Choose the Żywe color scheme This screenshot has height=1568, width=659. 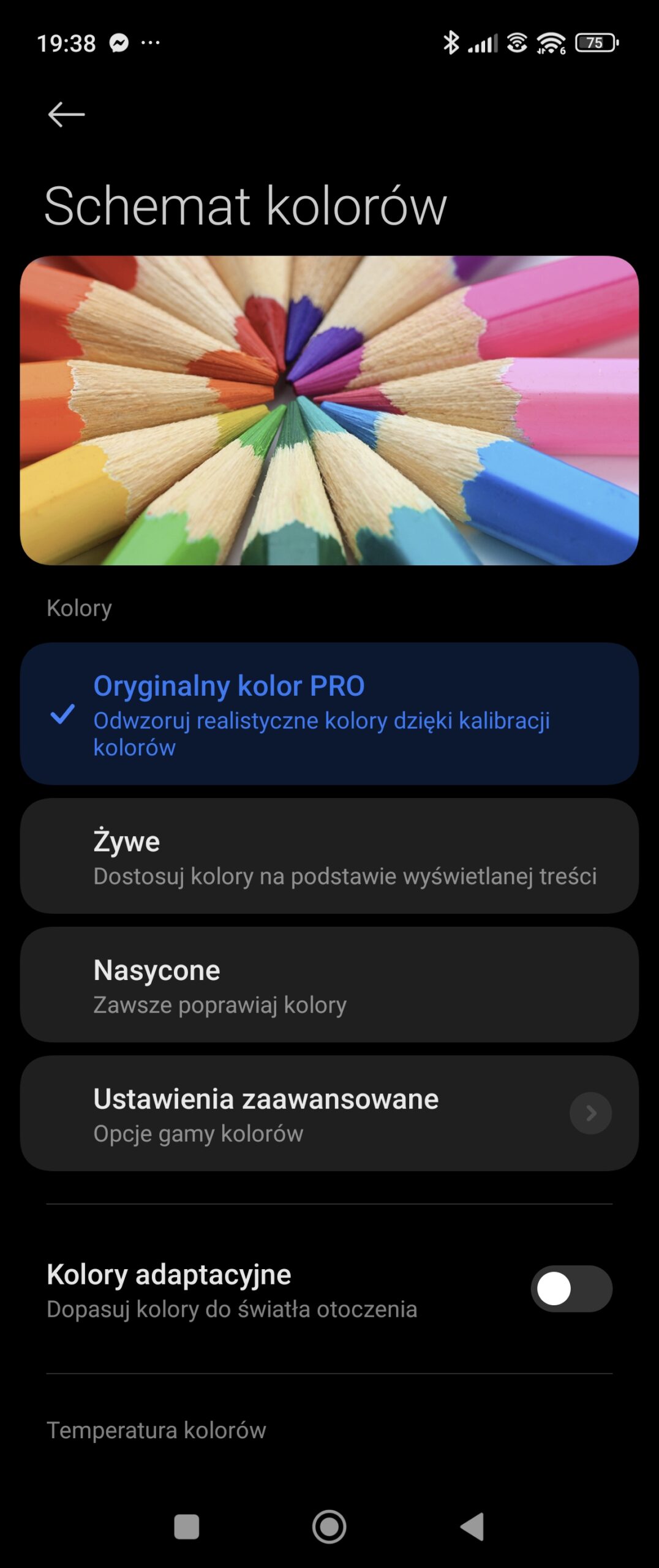click(329, 856)
